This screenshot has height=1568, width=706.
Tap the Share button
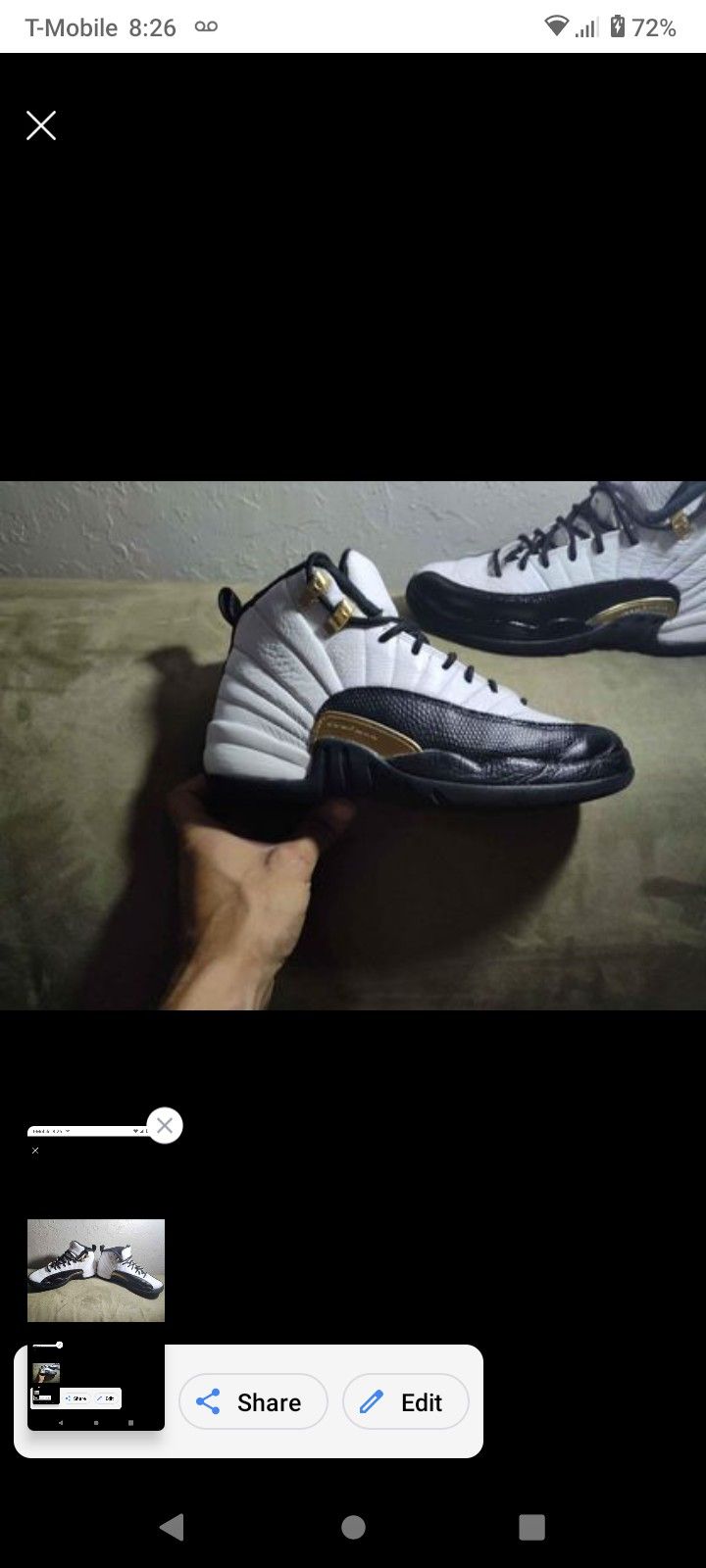tap(253, 1402)
